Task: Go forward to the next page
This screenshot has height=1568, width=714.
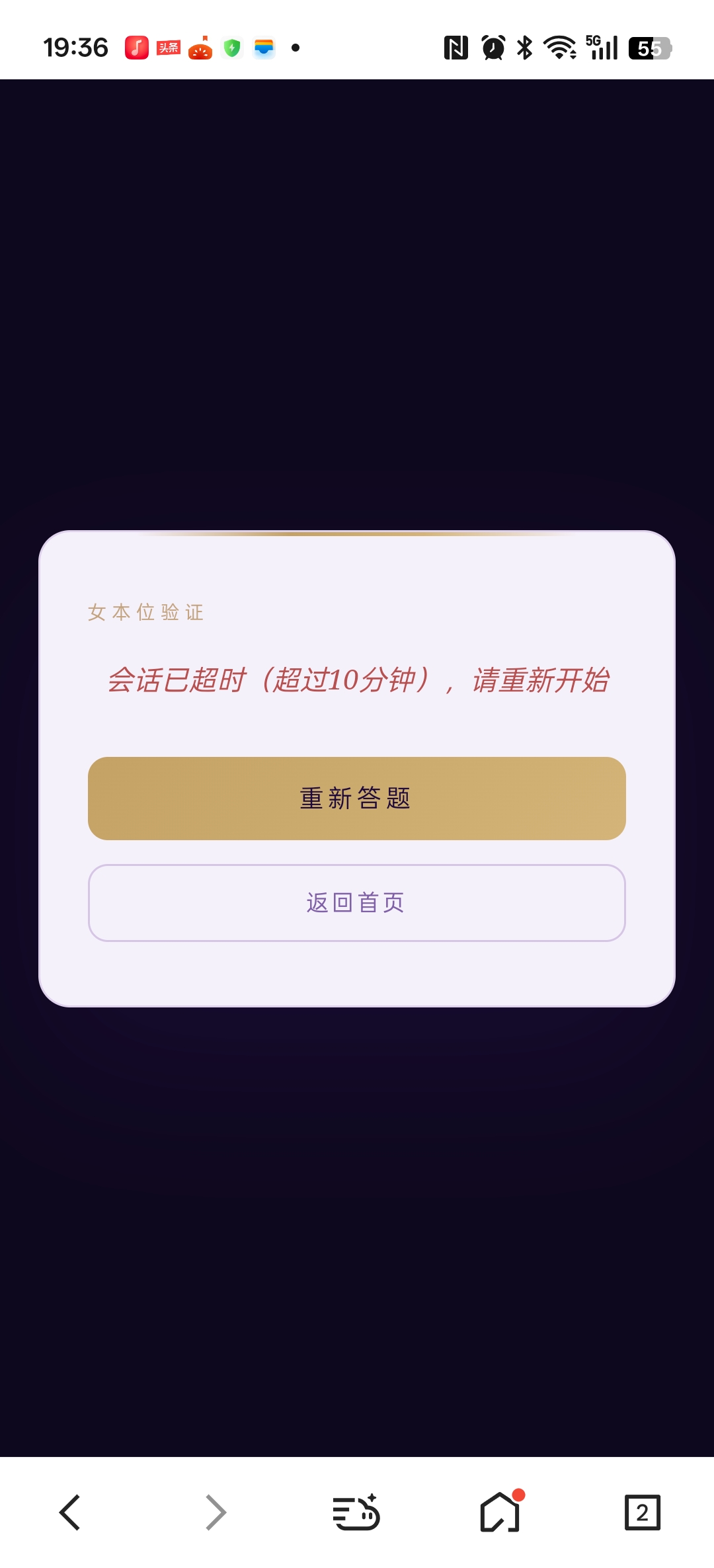Action: (x=216, y=1512)
